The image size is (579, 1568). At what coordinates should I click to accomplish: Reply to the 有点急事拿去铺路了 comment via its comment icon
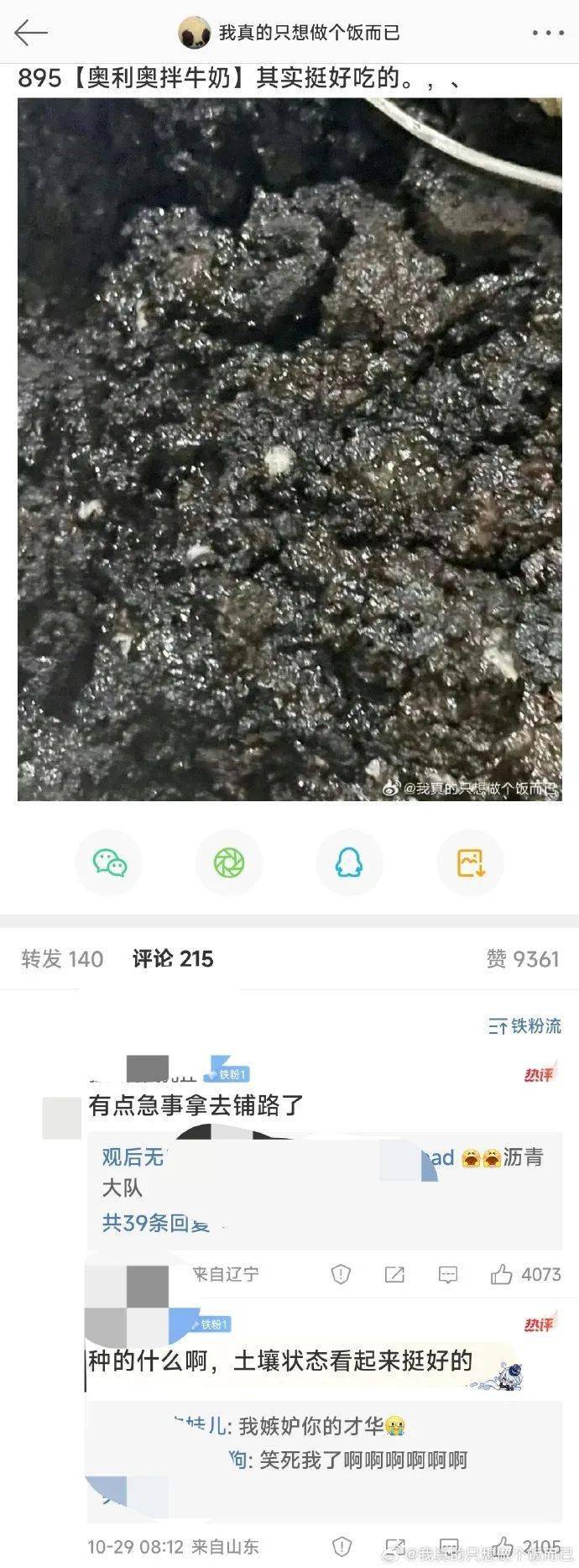[448, 1275]
